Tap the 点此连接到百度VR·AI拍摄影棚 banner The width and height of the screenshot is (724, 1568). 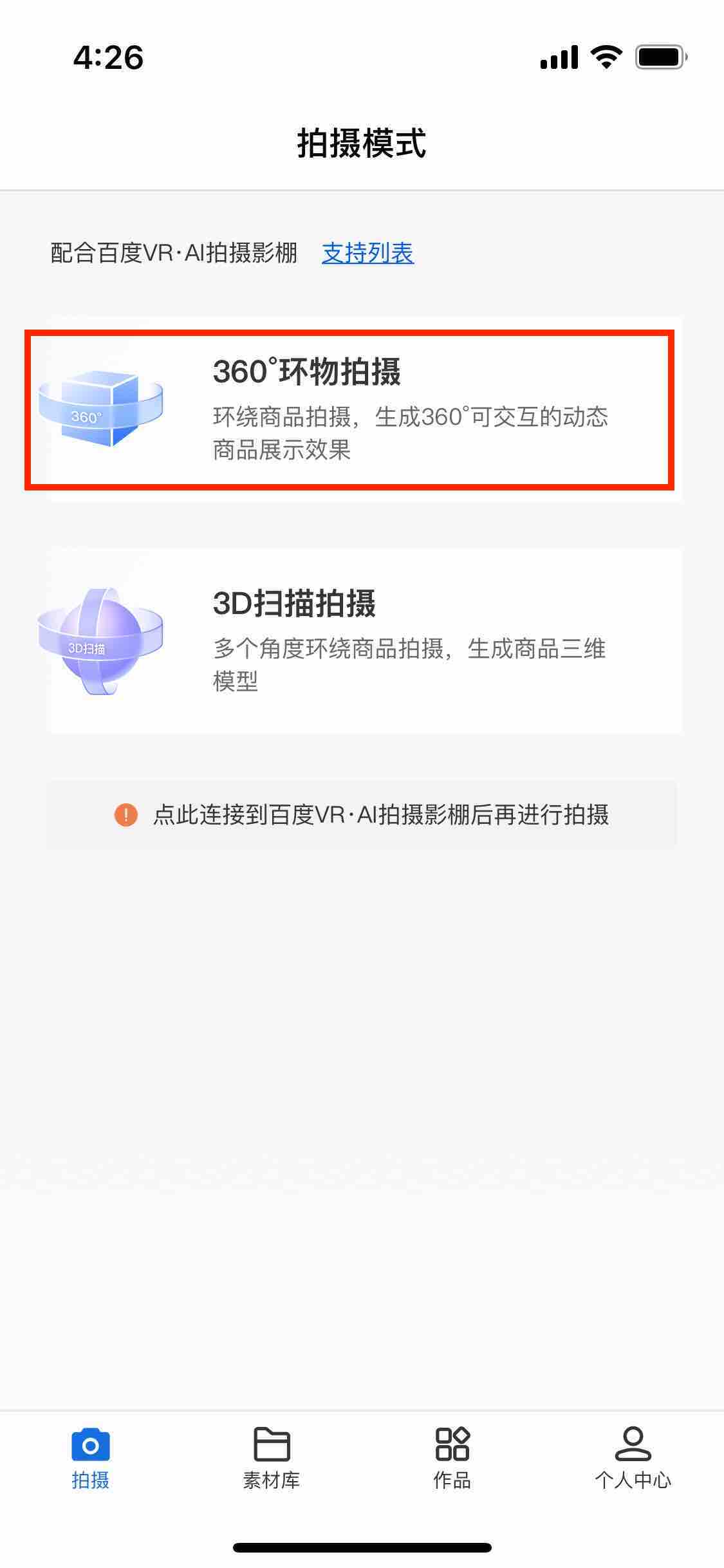tap(362, 815)
